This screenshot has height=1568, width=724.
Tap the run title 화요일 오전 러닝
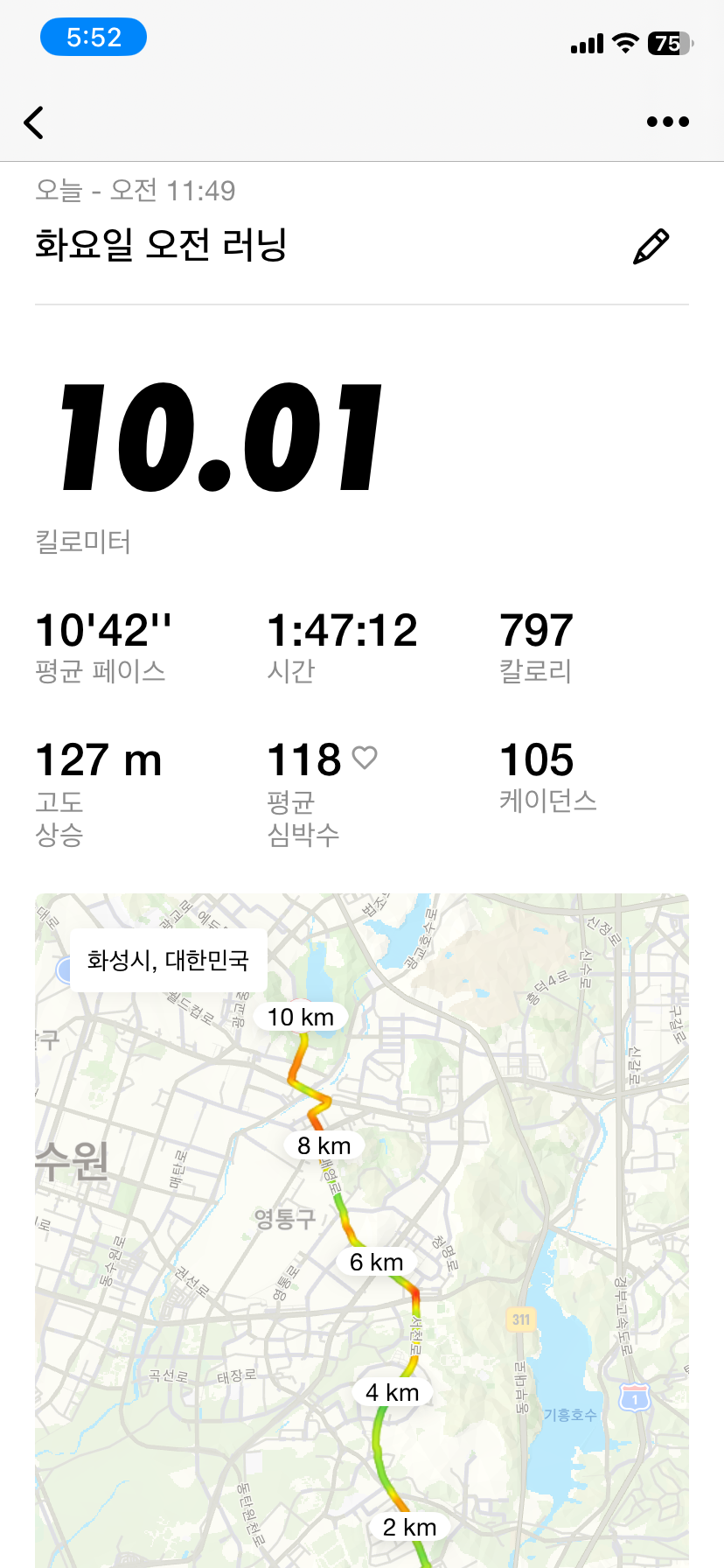coord(160,247)
